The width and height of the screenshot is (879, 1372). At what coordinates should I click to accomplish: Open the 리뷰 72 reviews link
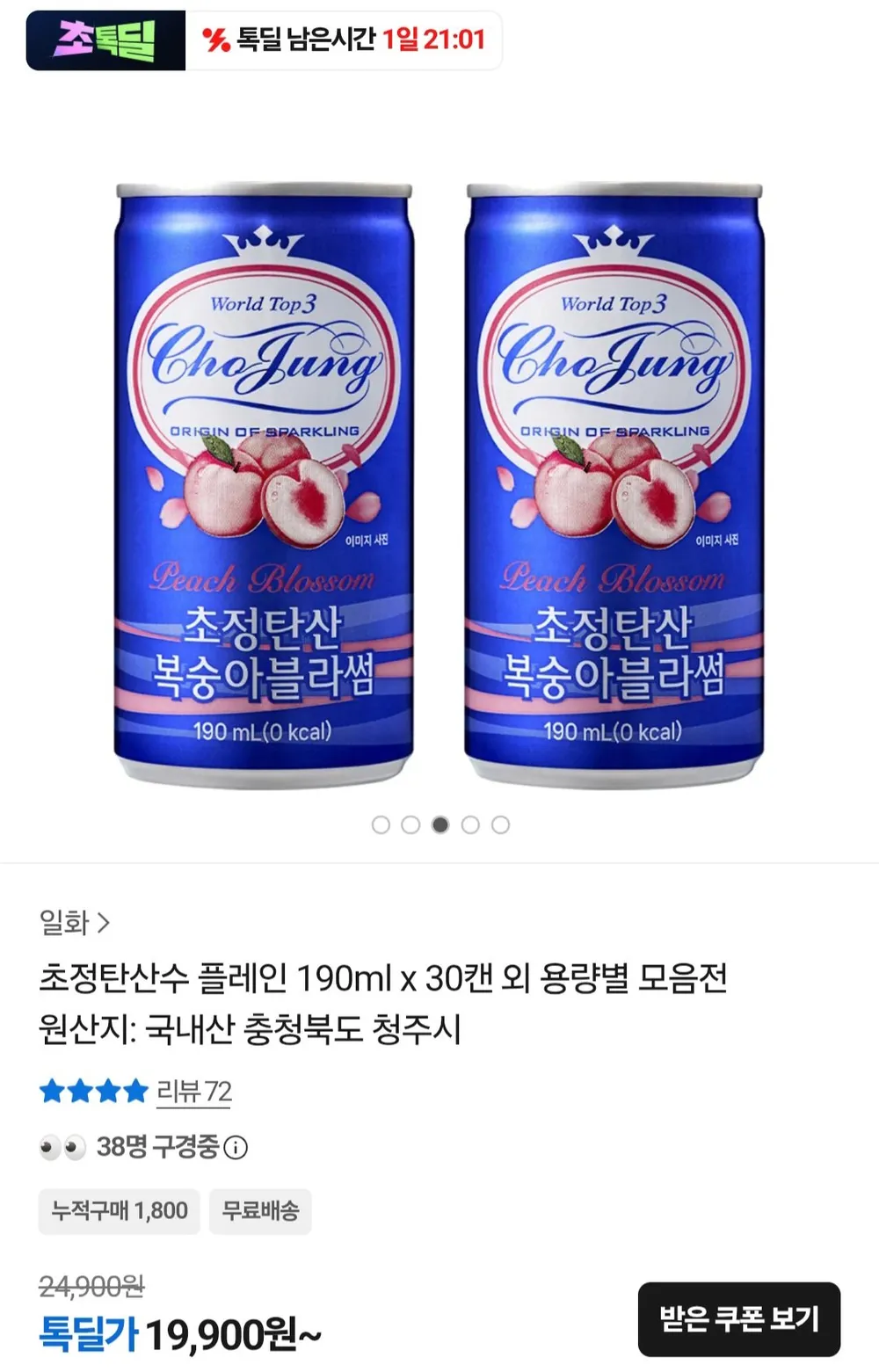point(194,1092)
